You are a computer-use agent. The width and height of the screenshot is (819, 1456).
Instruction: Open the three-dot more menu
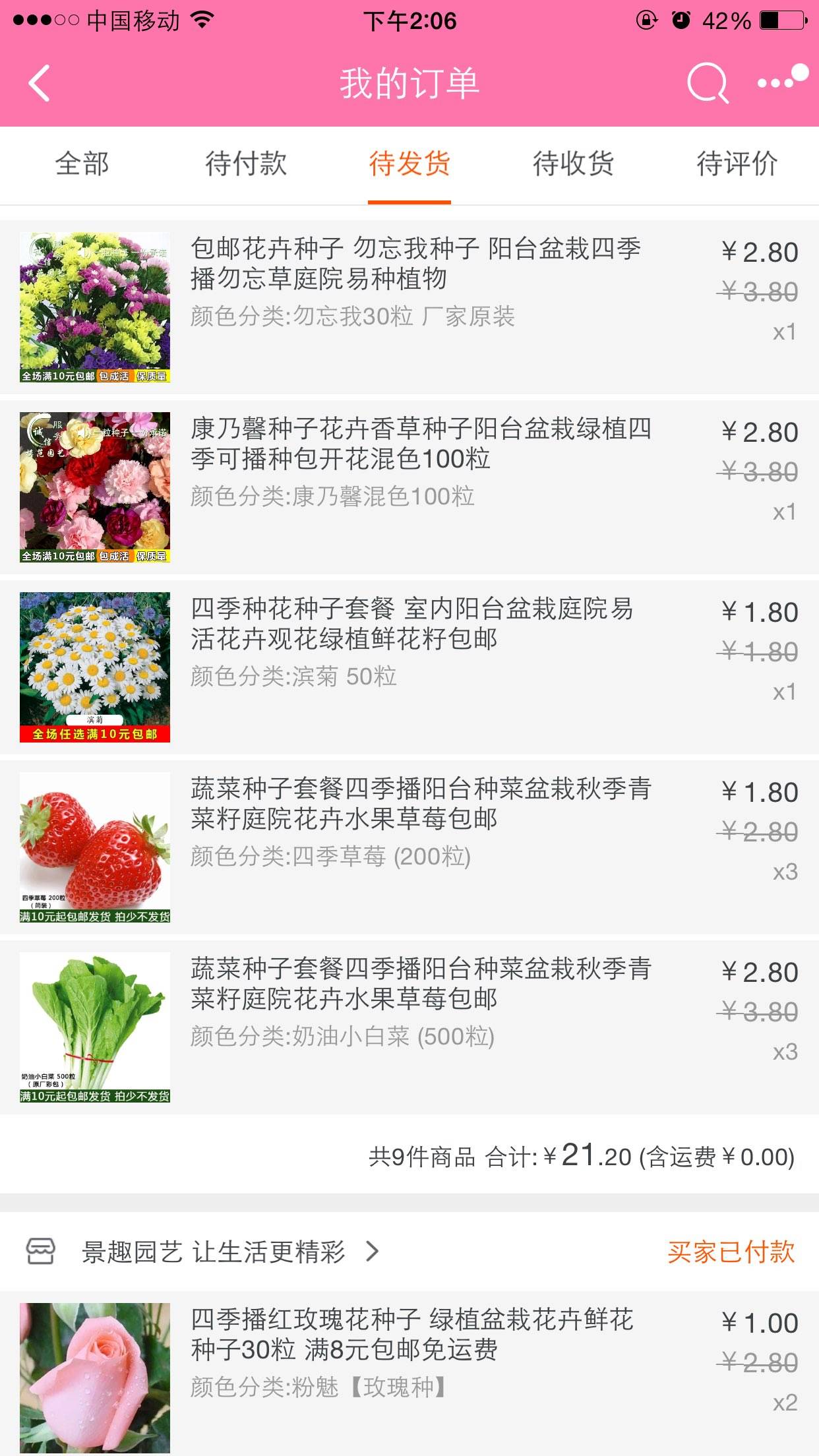(x=780, y=82)
